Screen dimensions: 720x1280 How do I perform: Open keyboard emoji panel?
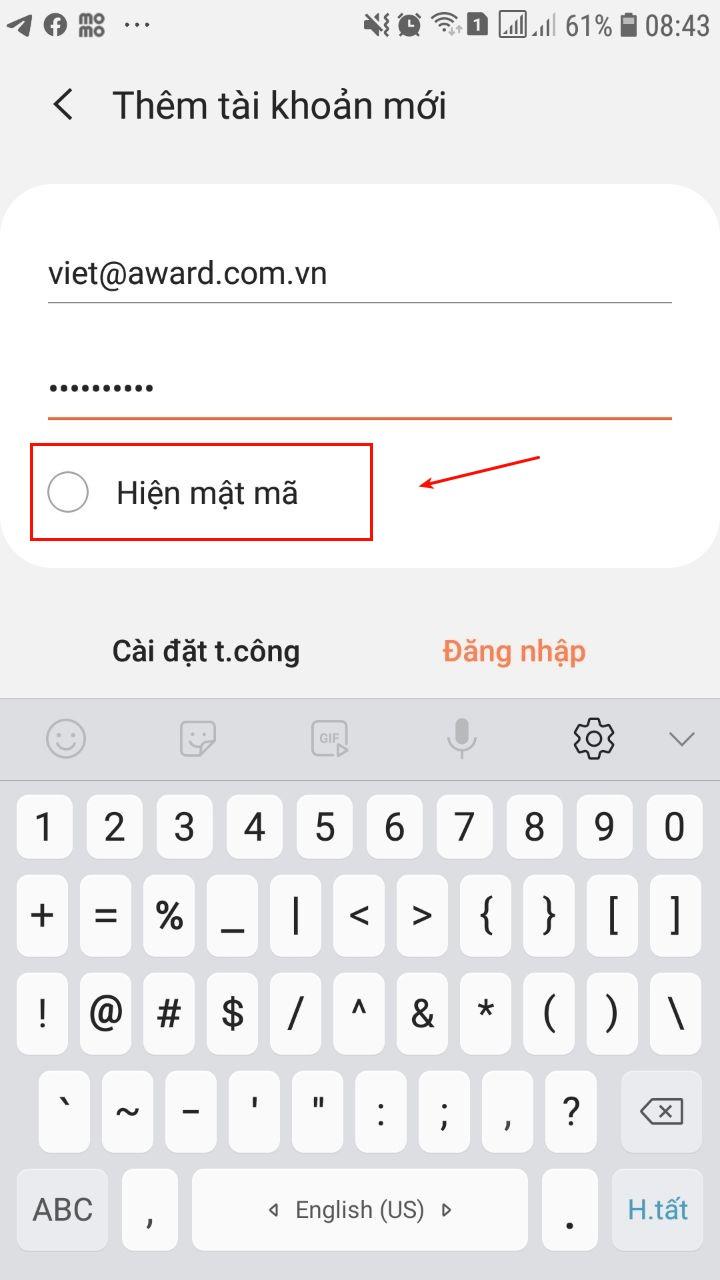[x=66, y=739]
